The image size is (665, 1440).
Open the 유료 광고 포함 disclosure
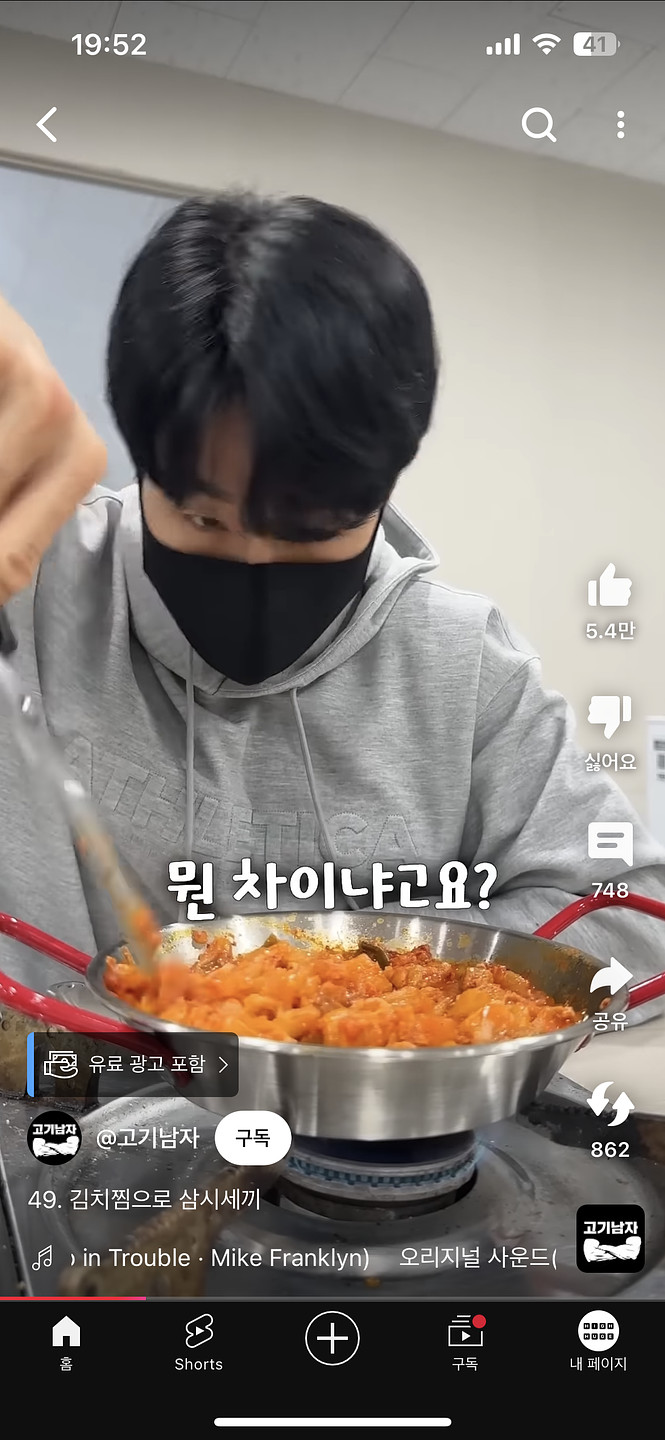point(134,1064)
